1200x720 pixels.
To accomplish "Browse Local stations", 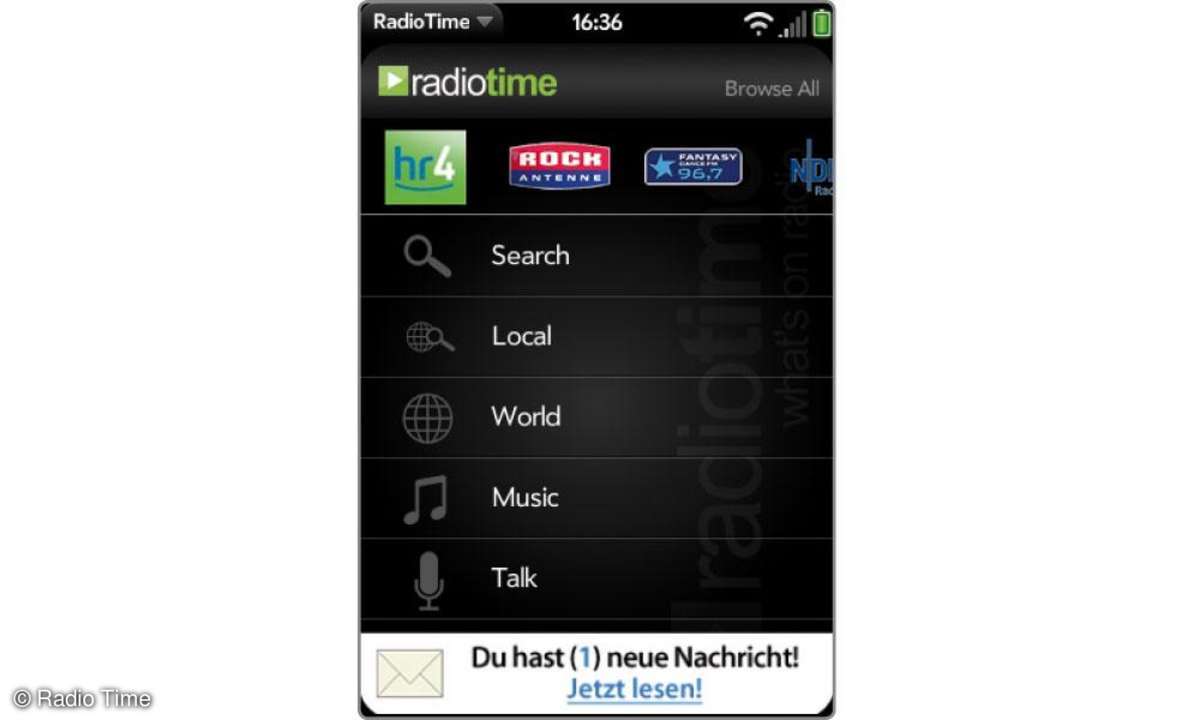I will coord(596,337).
